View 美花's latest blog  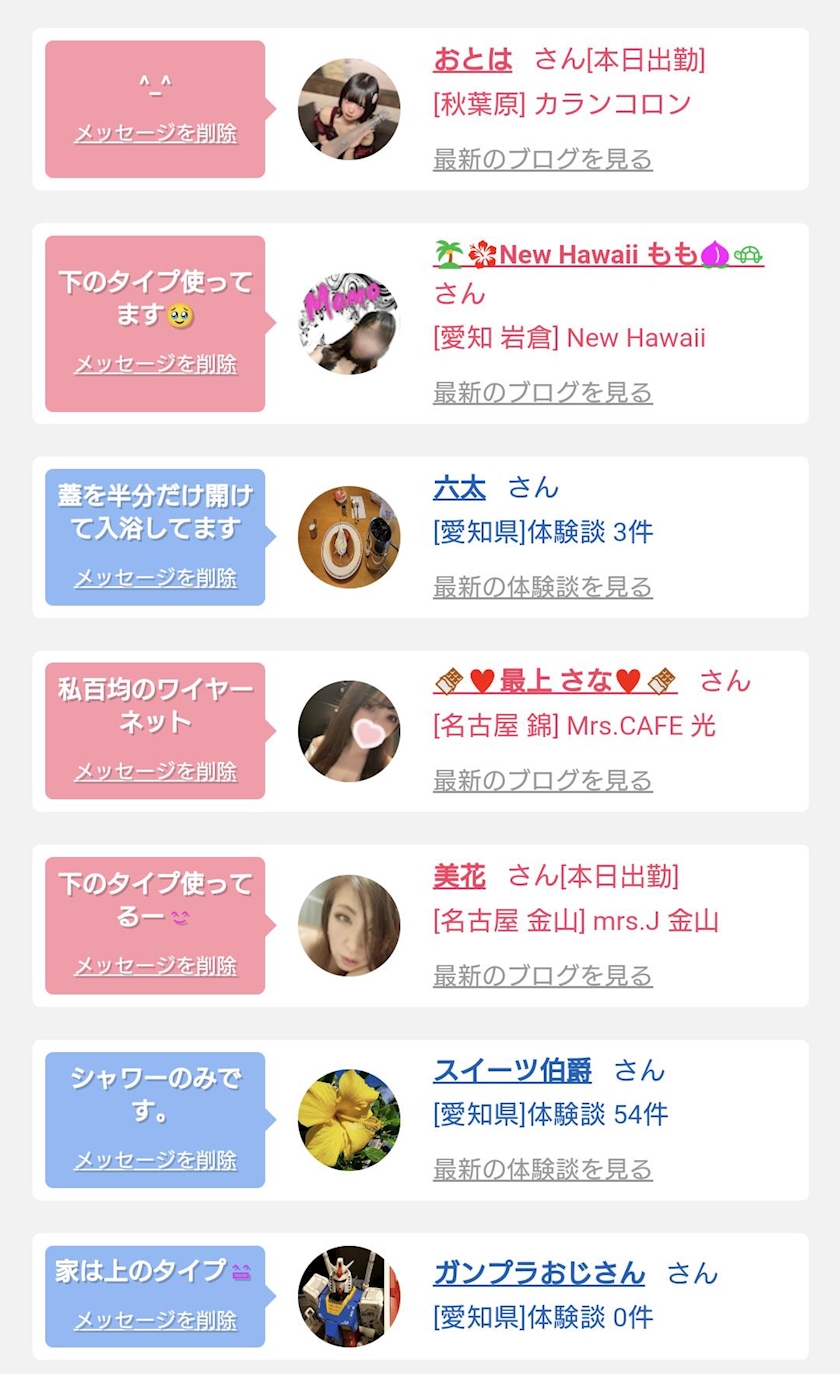(x=543, y=975)
